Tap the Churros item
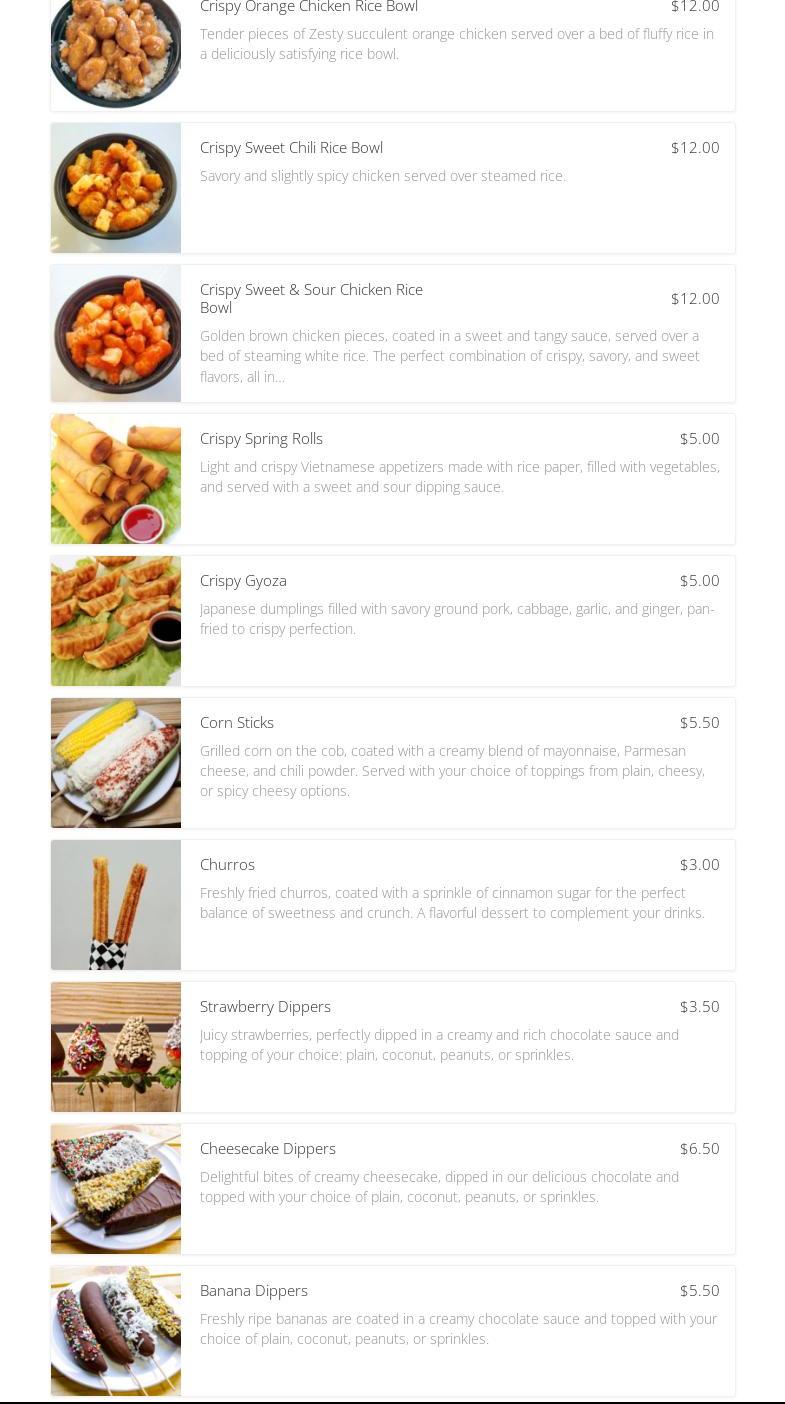 (x=393, y=905)
